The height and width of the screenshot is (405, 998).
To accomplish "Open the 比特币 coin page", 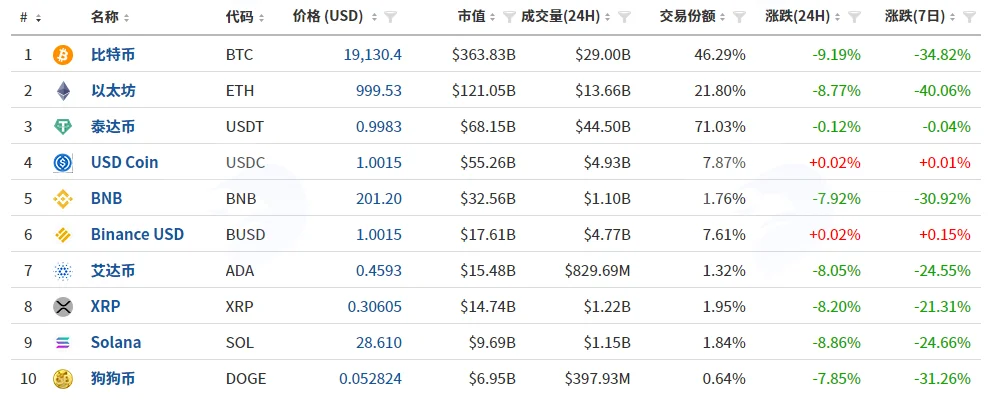I will point(113,55).
